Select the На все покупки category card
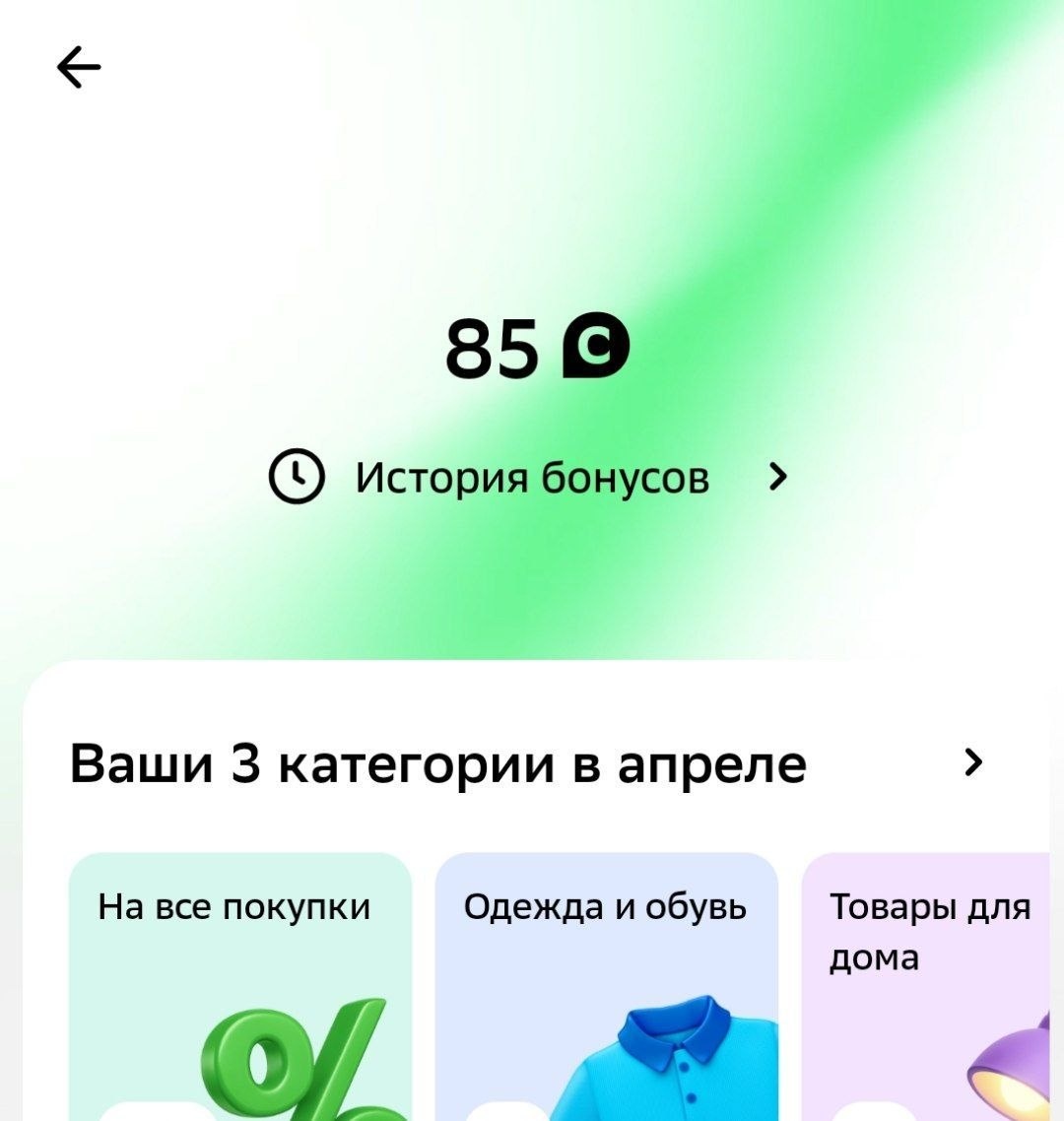 (x=239, y=985)
